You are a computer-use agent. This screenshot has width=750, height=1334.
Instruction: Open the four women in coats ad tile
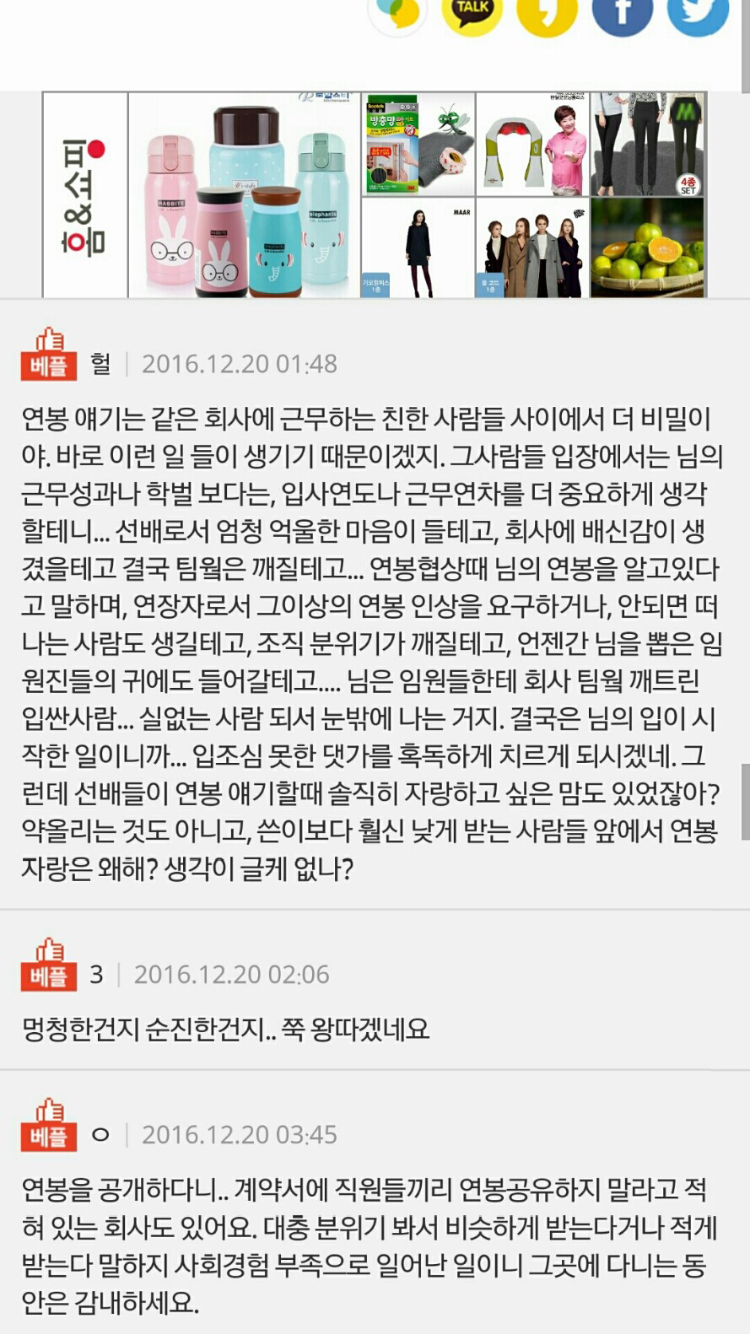532,247
